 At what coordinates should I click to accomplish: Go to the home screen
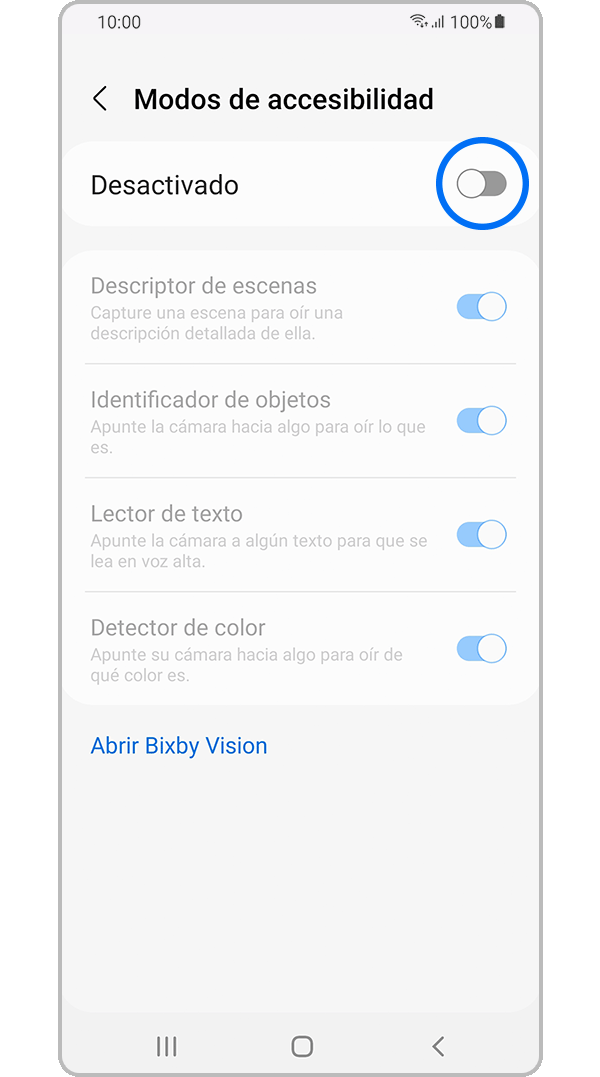pos(301,1046)
